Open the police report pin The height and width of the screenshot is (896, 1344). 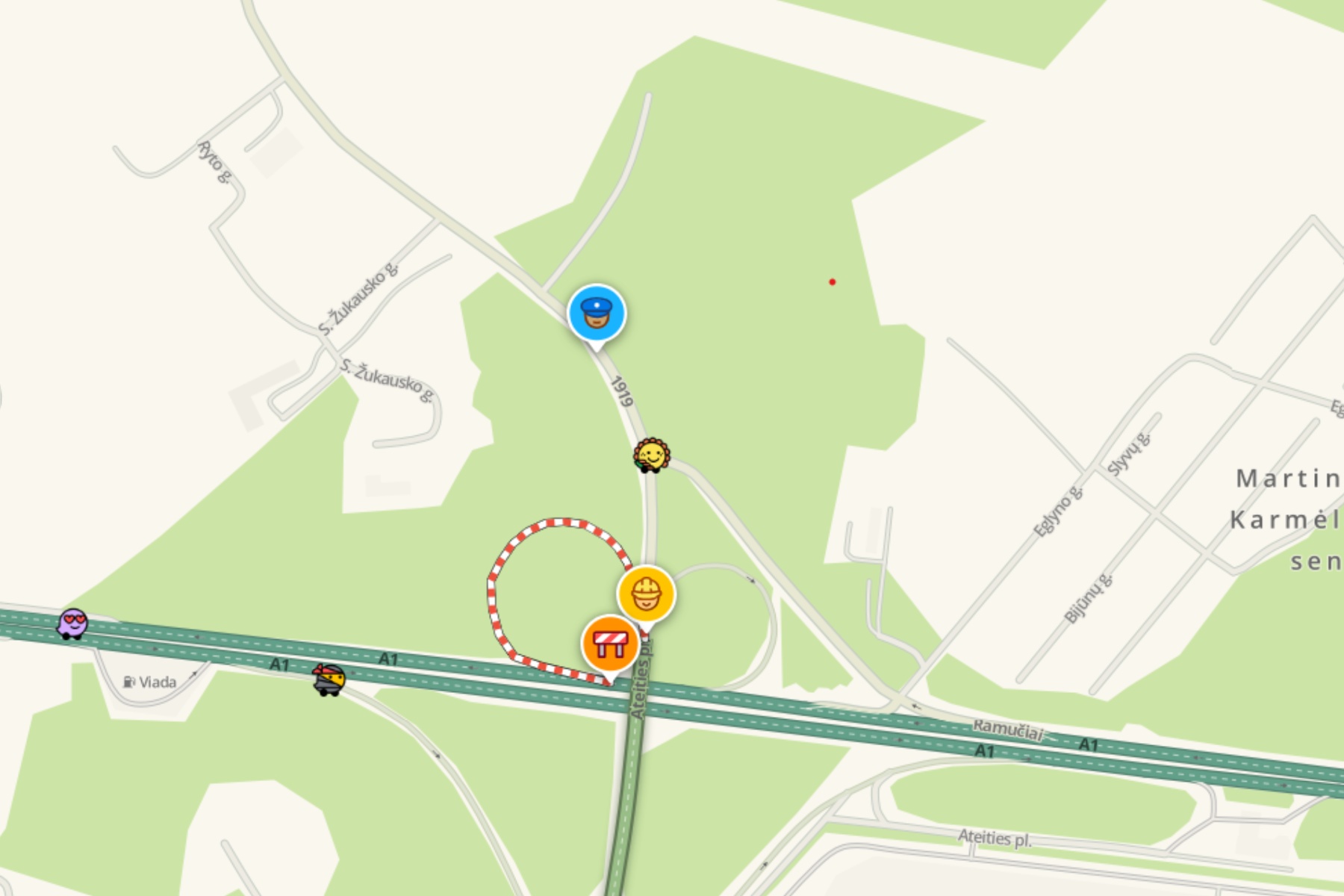(597, 314)
